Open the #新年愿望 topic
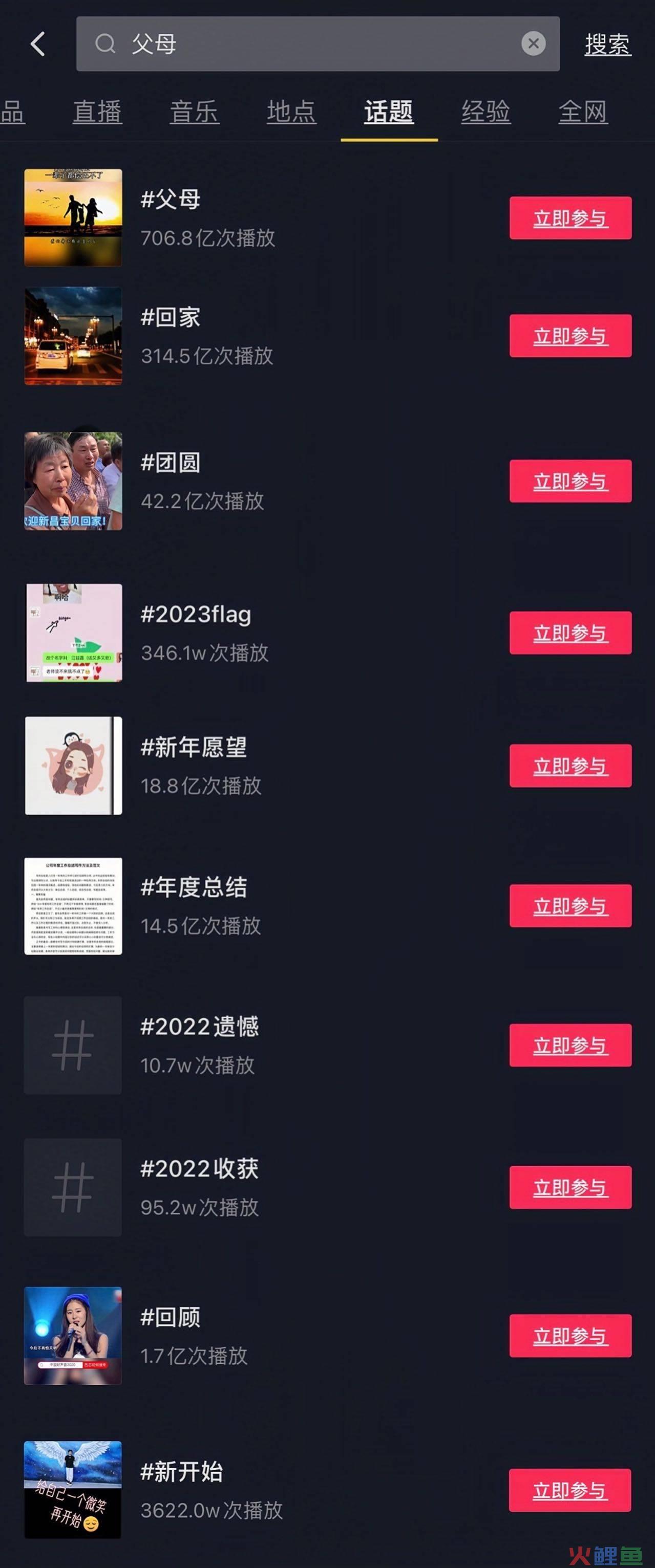655x1568 pixels. [x=194, y=748]
